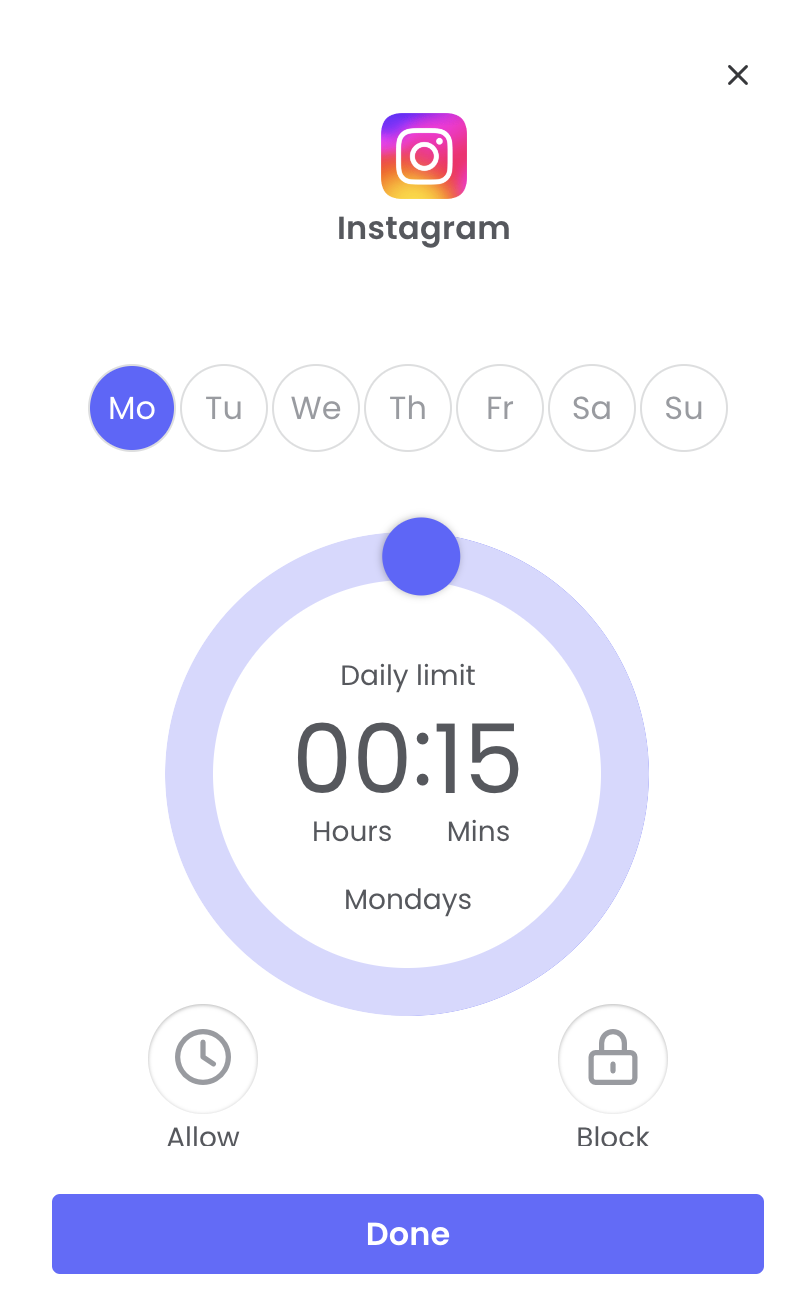The height and width of the screenshot is (1310, 792).
Task: Close the Instagram limit dialog
Action: [x=738, y=75]
